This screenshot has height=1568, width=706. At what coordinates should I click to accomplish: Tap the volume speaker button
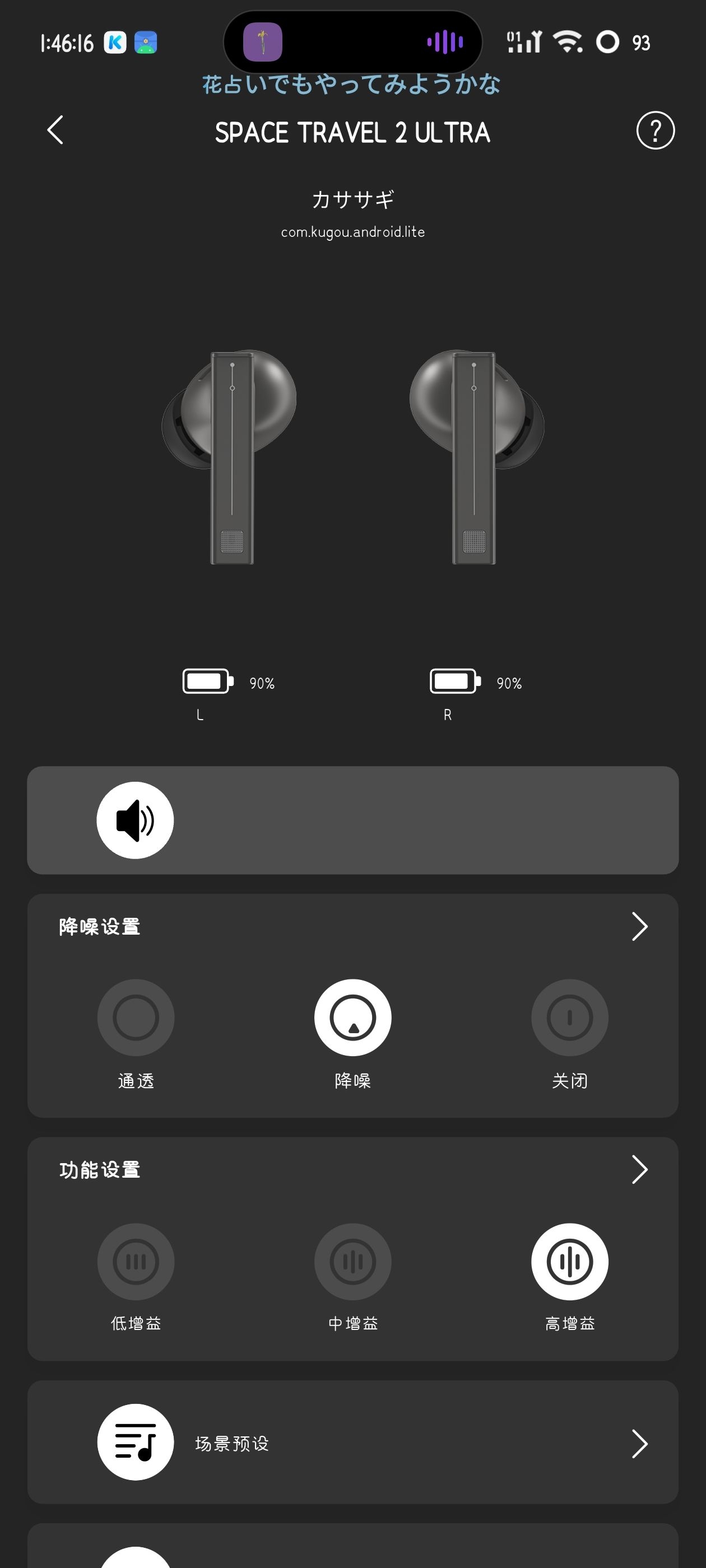(135, 820)
